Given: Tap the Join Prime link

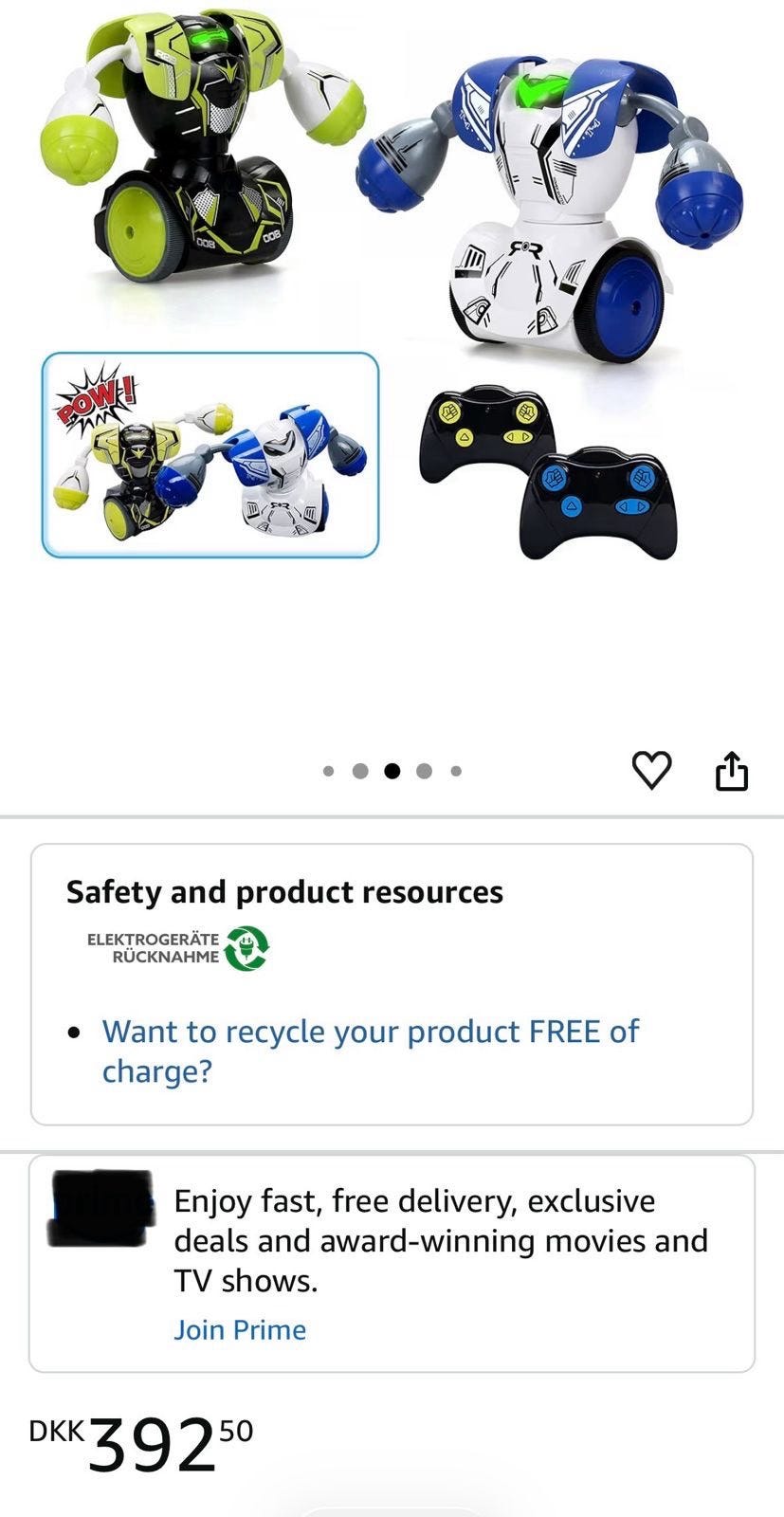Looking at the screenshot, I should (x=240, y=1329).
